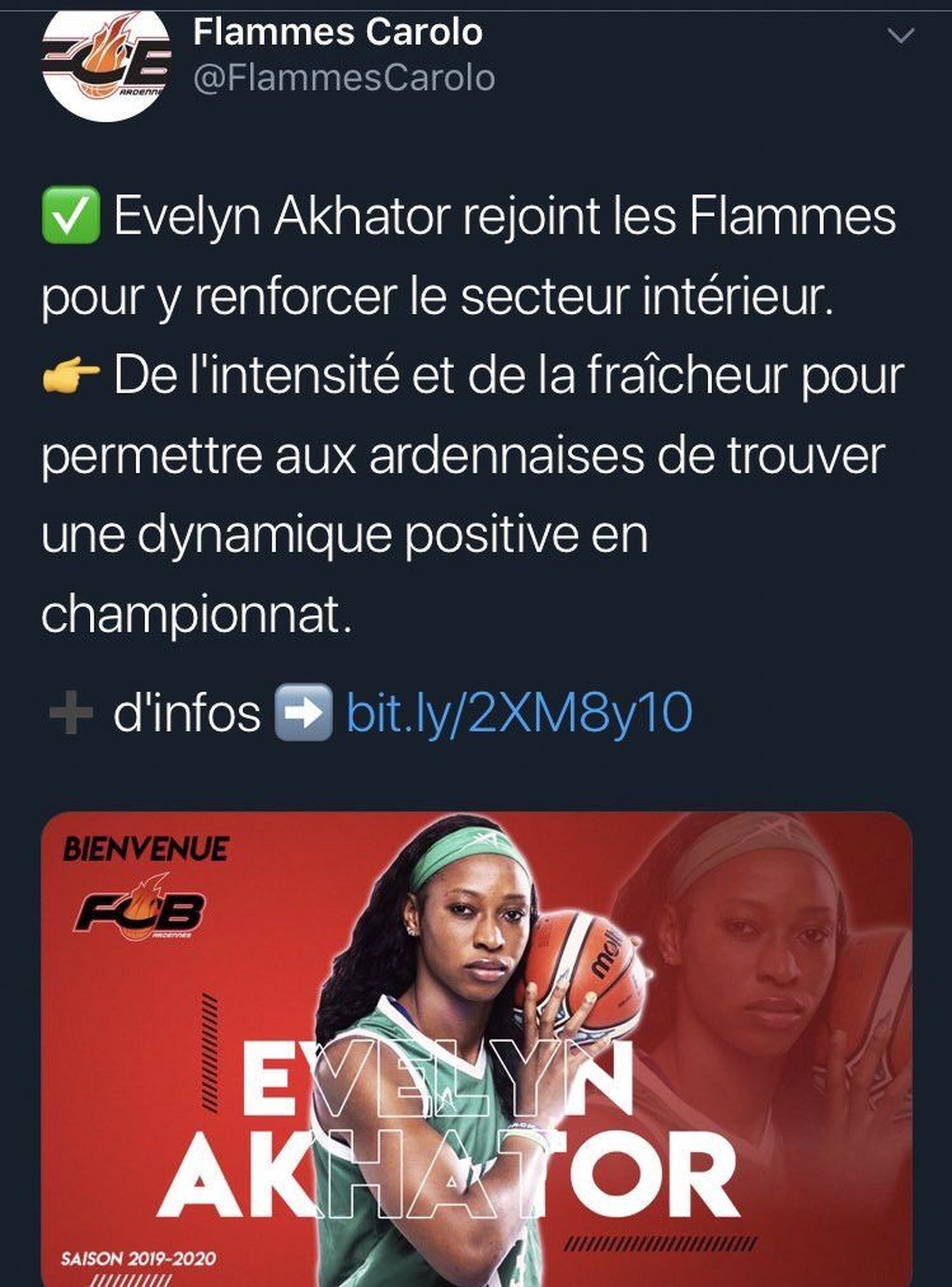Image resolution: width=952 pixels, height=1287 pixels.
Task: Open the bit.ly/2XM8y10 link
Action: (x=519, y=712)
